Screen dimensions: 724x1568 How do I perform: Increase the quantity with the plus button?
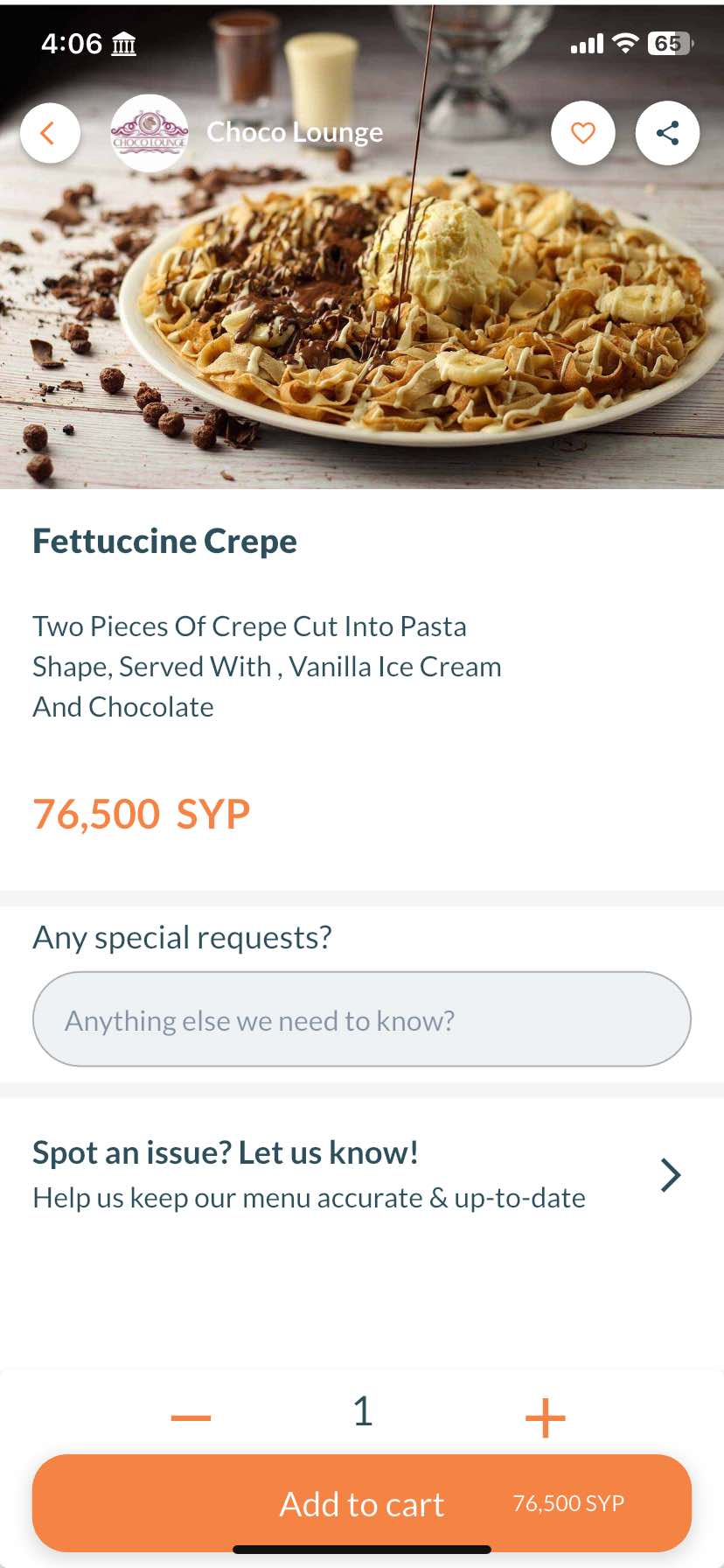tap(545, 1417)
